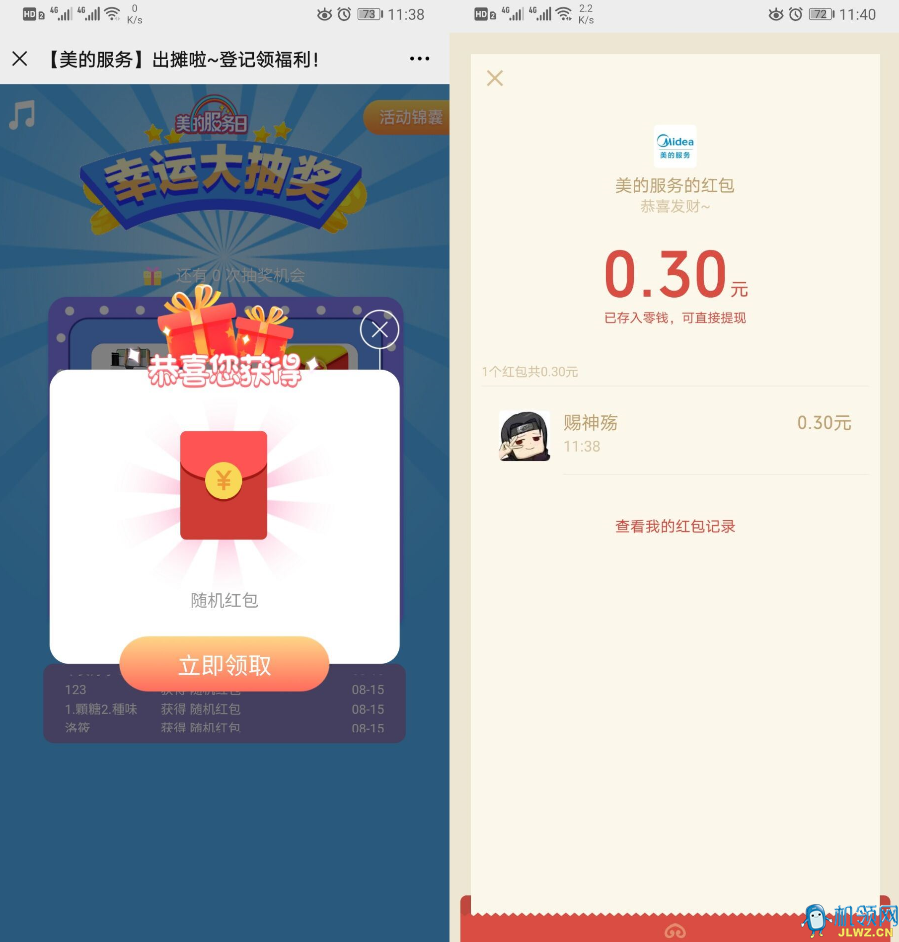Close the red packet detail page
899x942 pixels.
(494, 78)
